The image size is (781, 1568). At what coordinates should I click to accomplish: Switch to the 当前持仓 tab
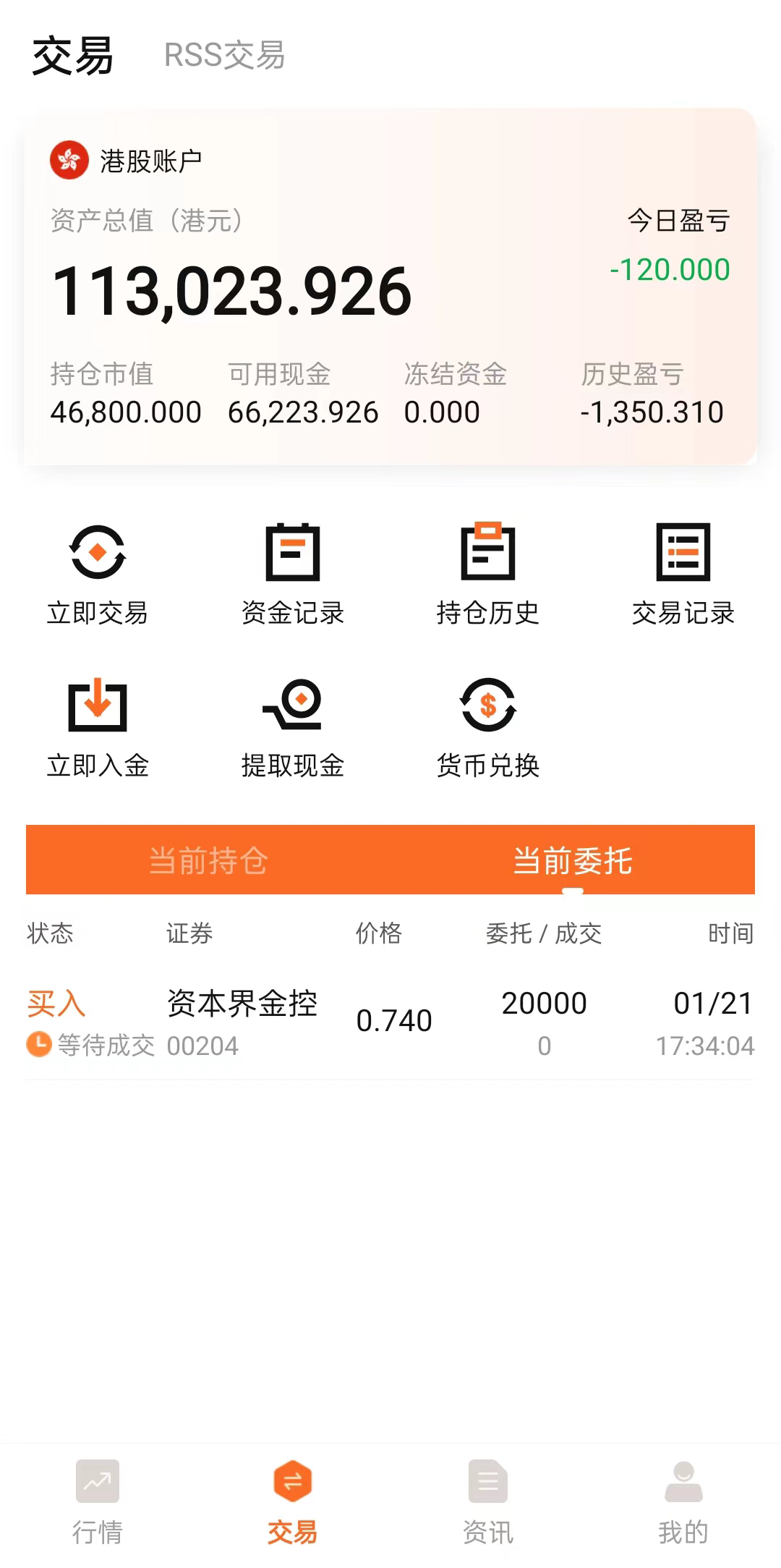pos(208,860)
